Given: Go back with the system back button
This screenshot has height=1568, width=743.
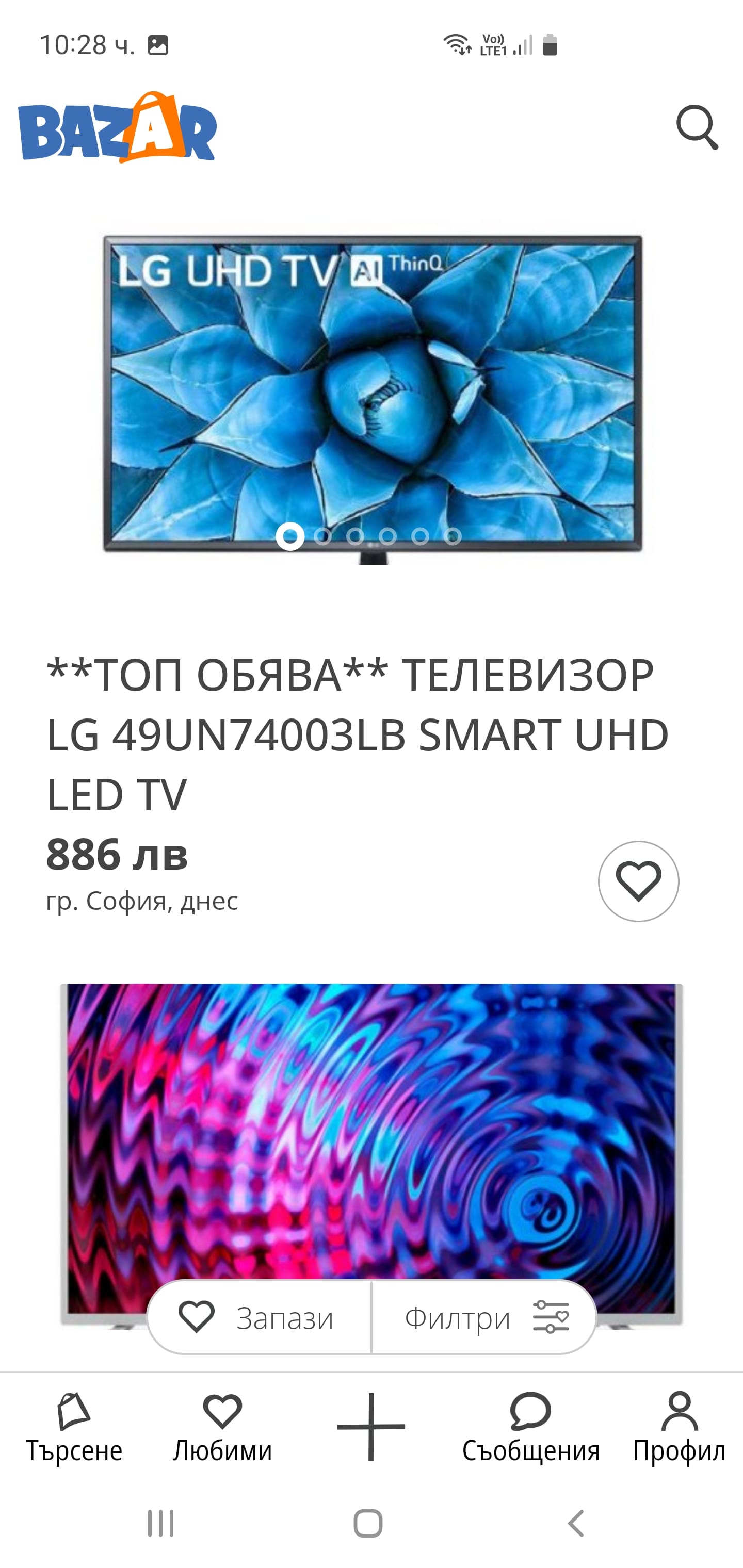Looking at the screenshot, I should click(576, 1524).
